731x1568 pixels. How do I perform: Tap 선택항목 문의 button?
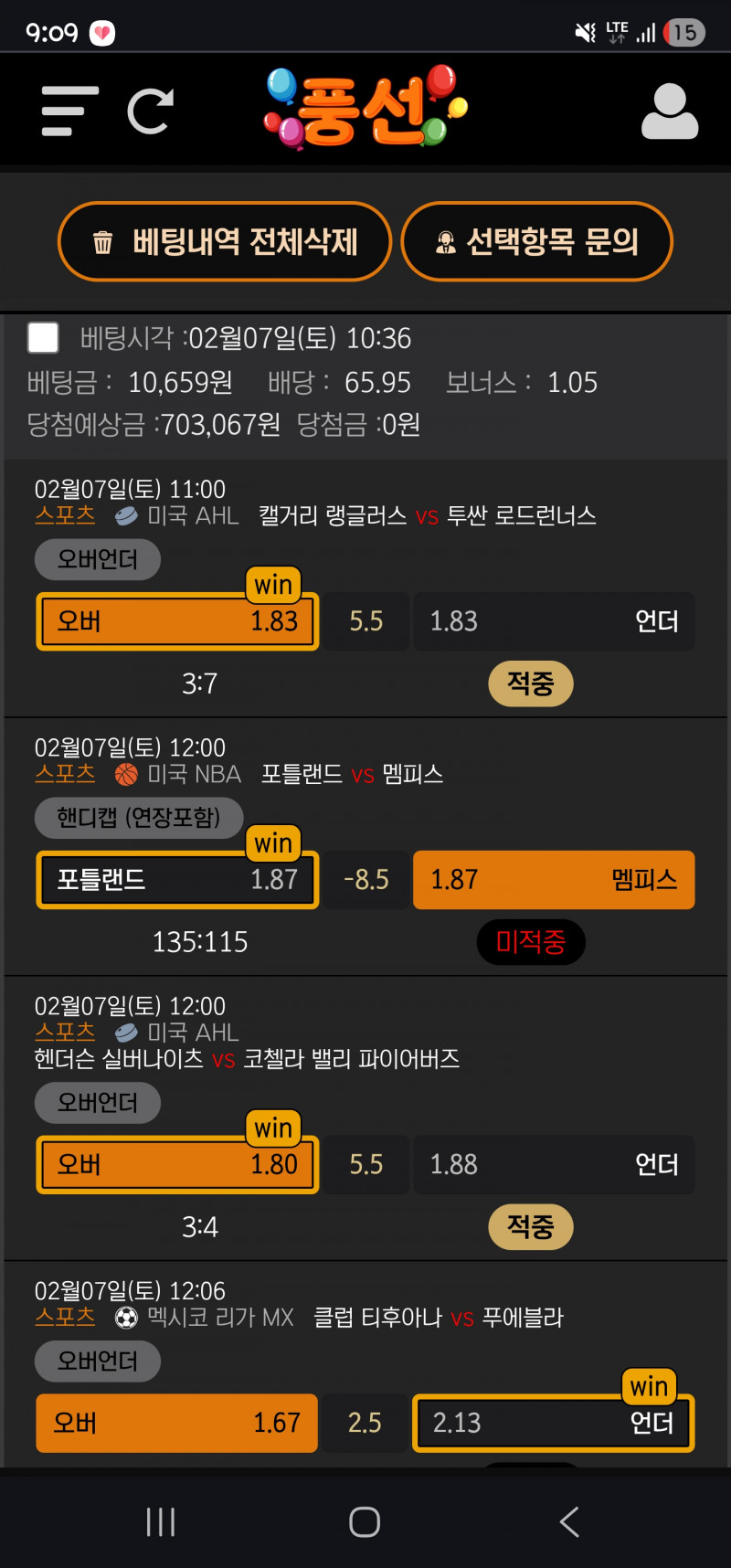(x=537, y=242)
